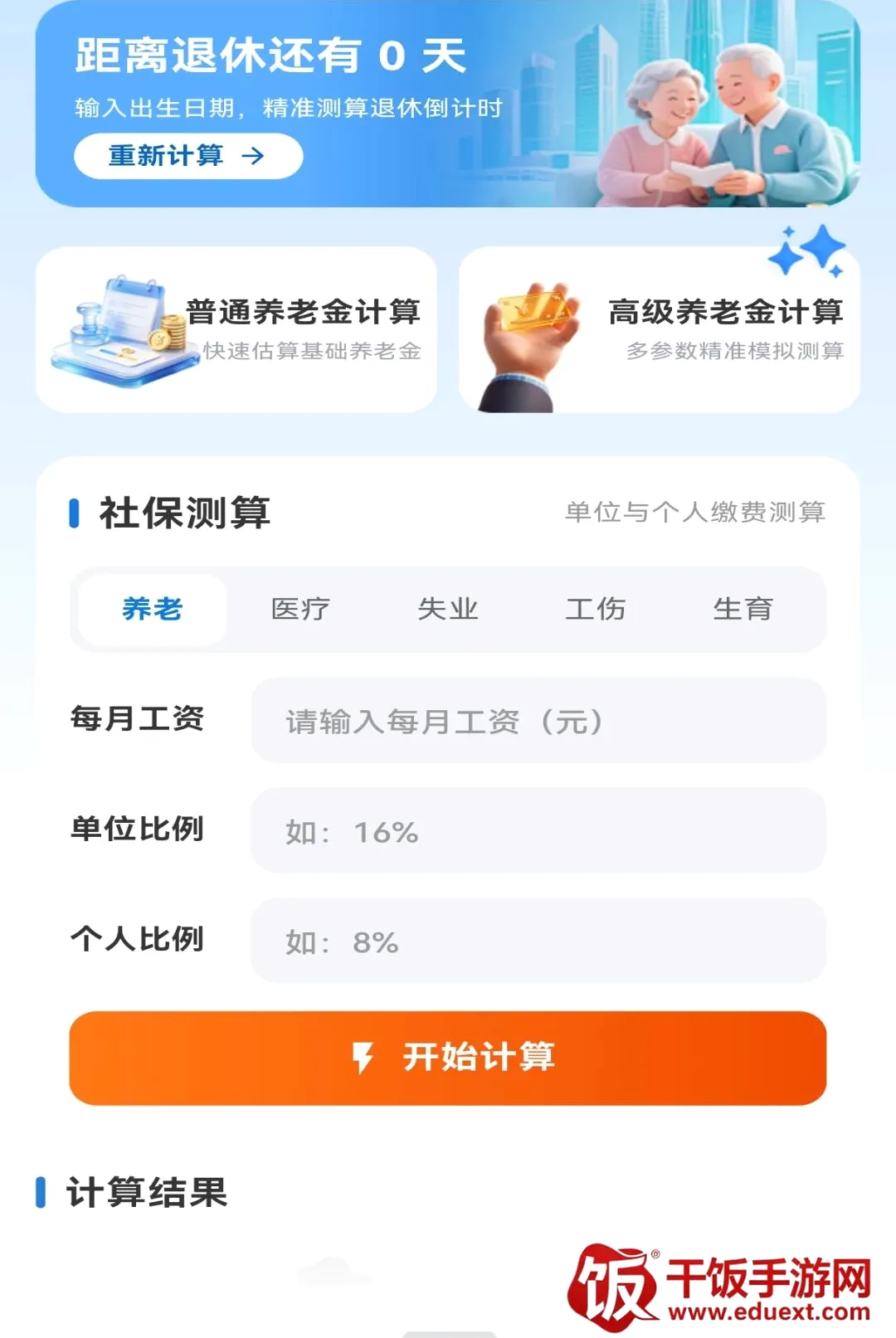Viewport: 896px width, 1338px height.
Task: Focus the 单位比例 input field
Action: 538,830
